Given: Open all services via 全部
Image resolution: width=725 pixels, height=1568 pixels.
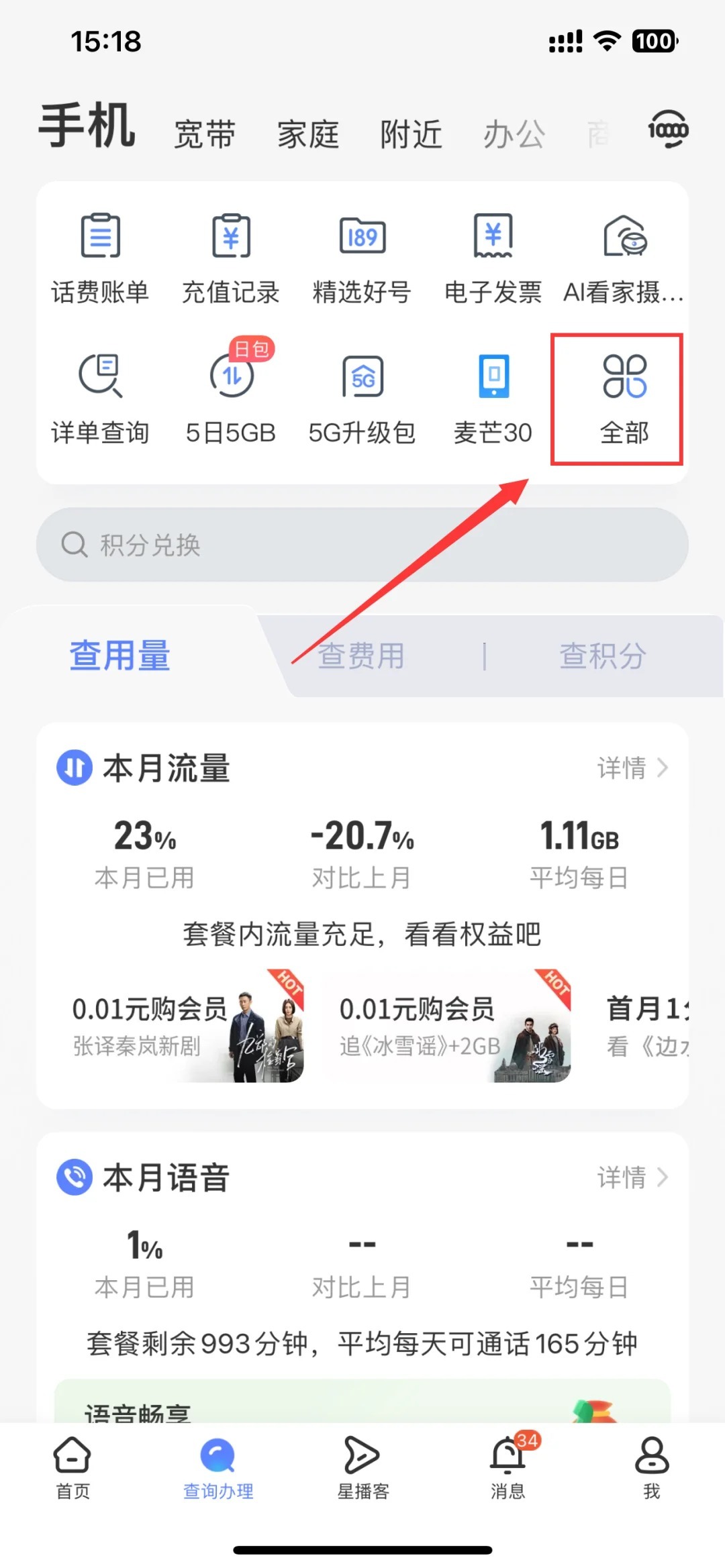Looking at the screenshot, I should [624, 399].
